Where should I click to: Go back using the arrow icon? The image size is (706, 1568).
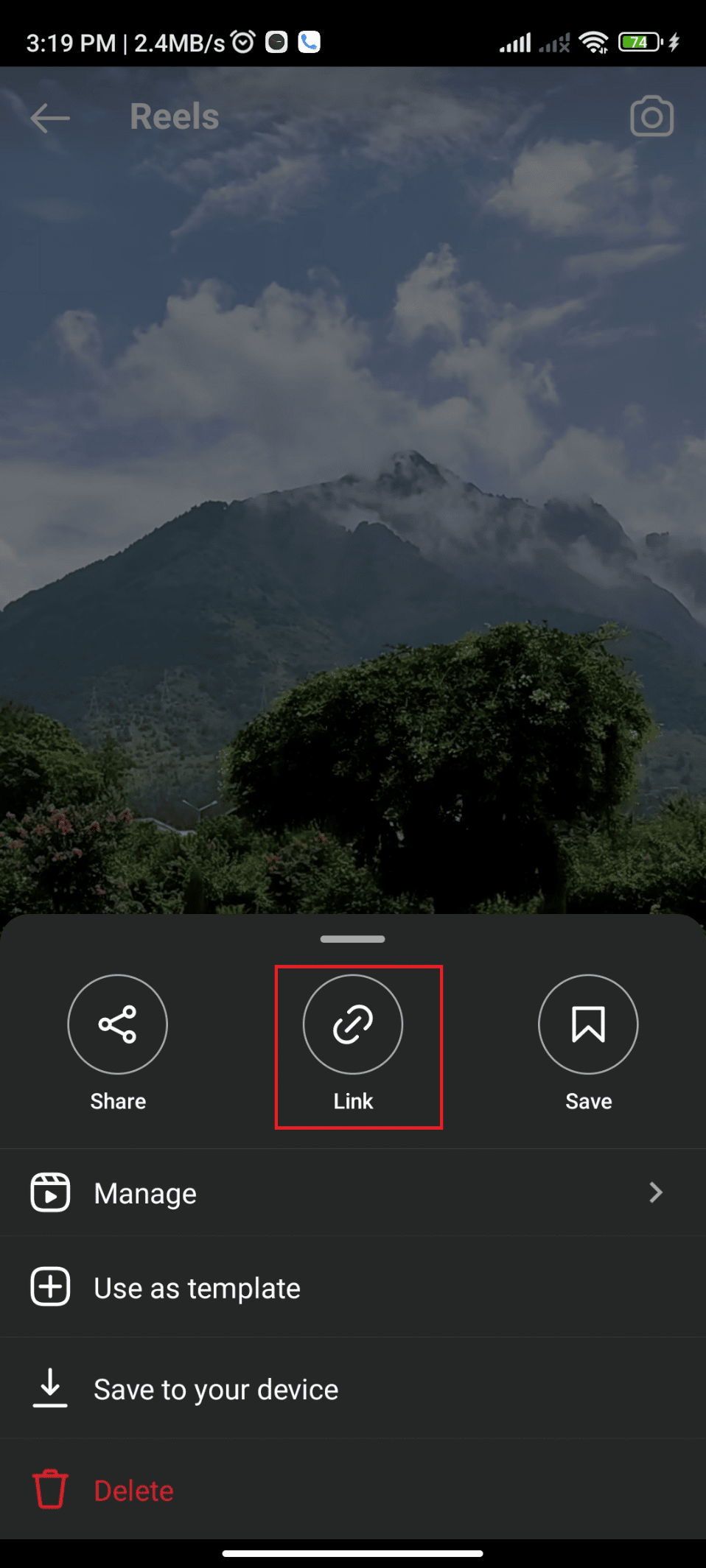tap(50, 117)
